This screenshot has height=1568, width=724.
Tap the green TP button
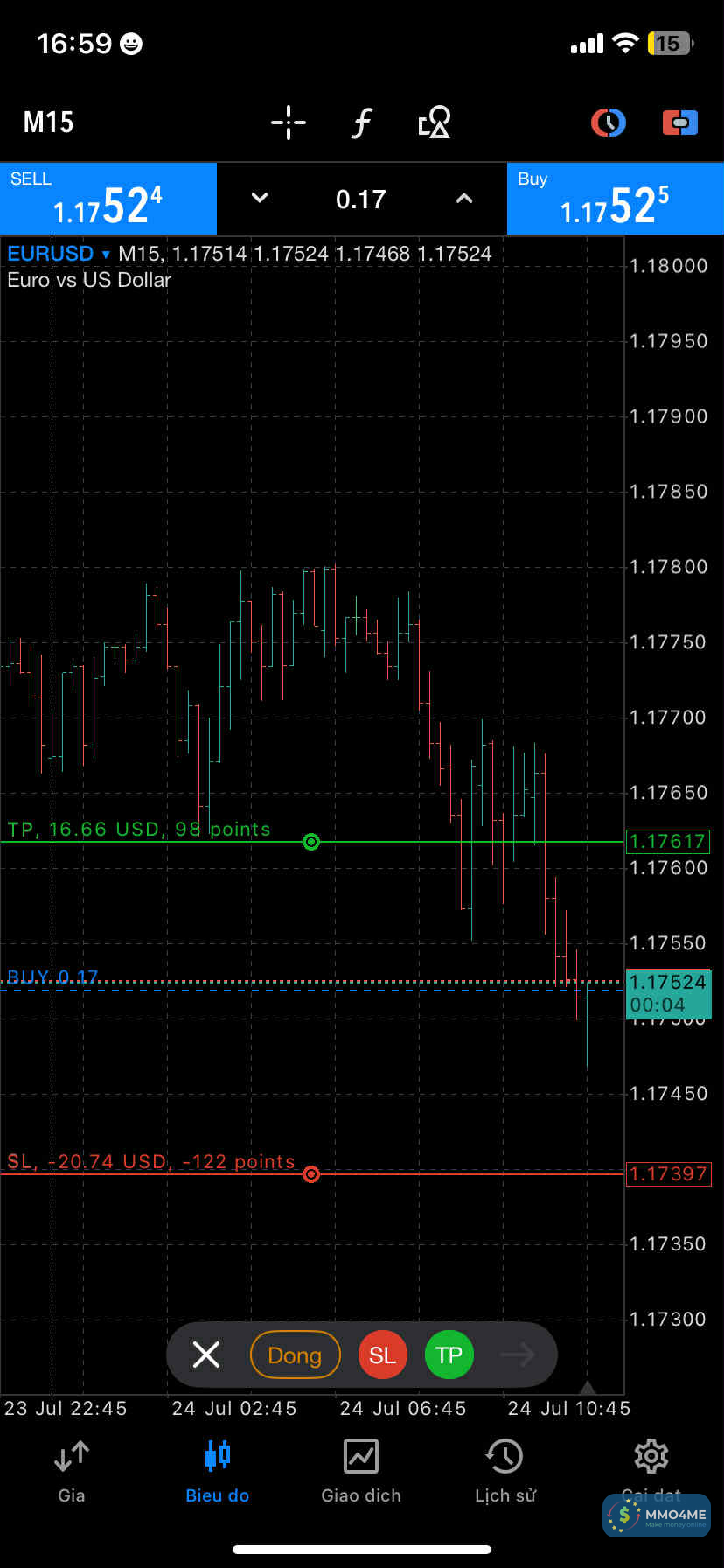(449, 1354)
